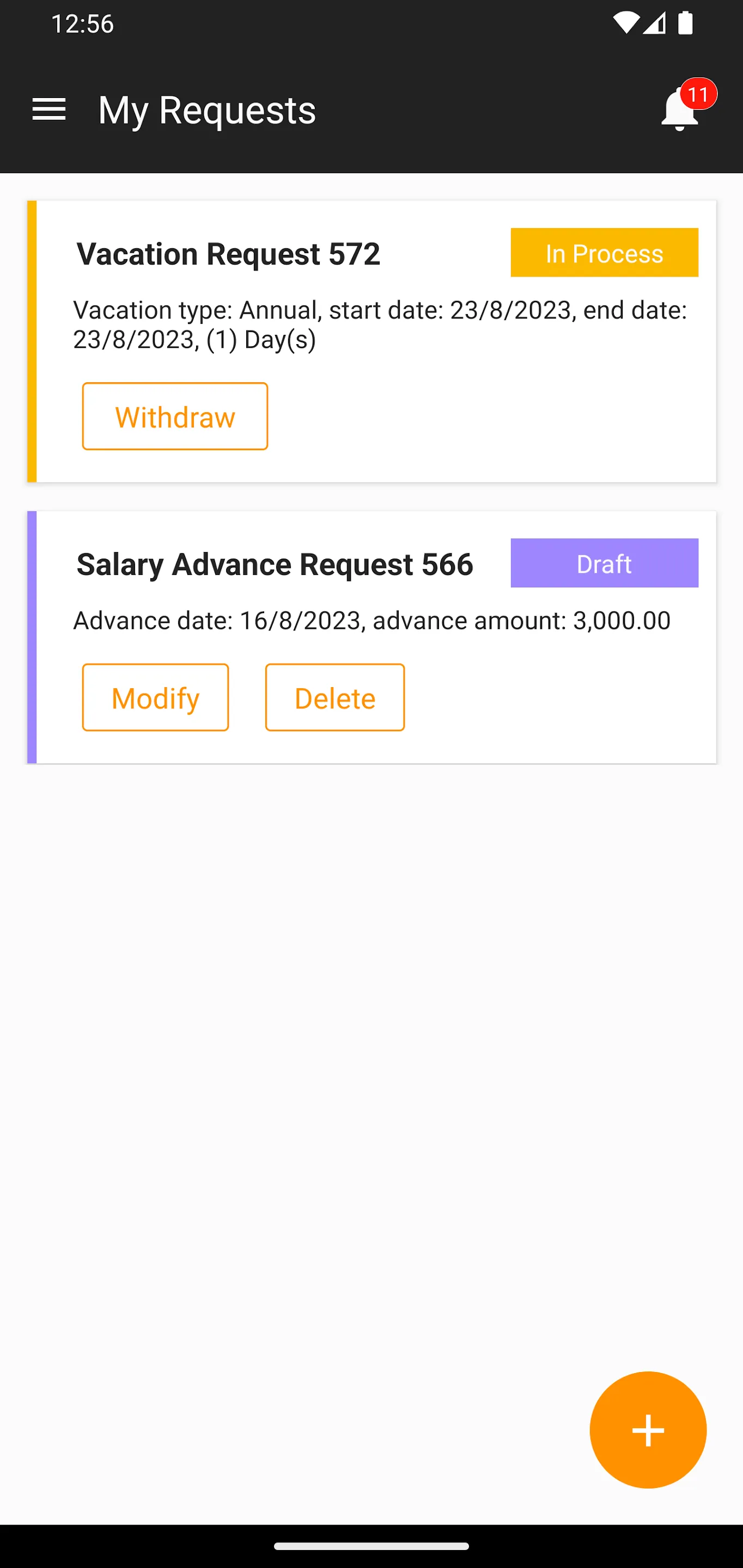Withdraw Vacation Request 572

175,416
